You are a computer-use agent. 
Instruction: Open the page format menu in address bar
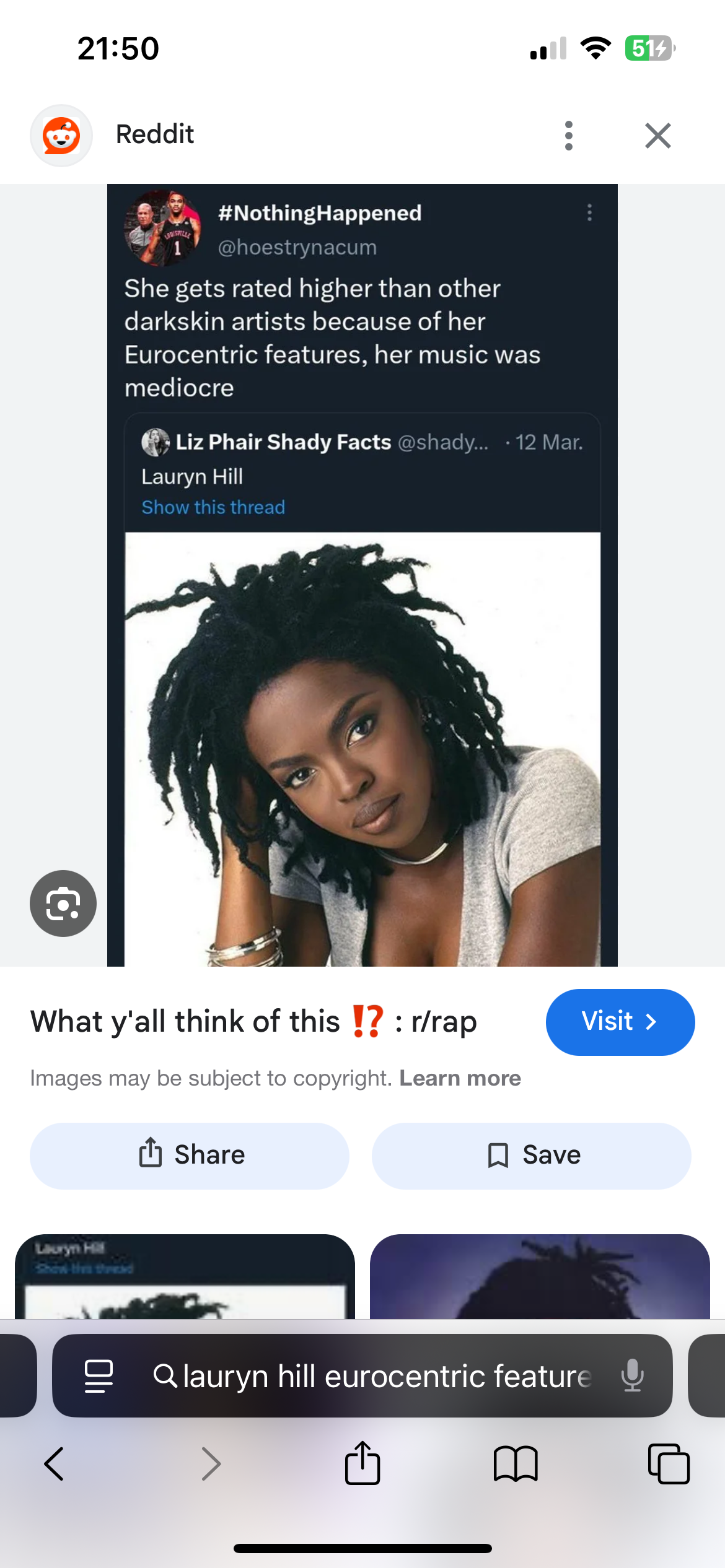[x=99, y=1375]
